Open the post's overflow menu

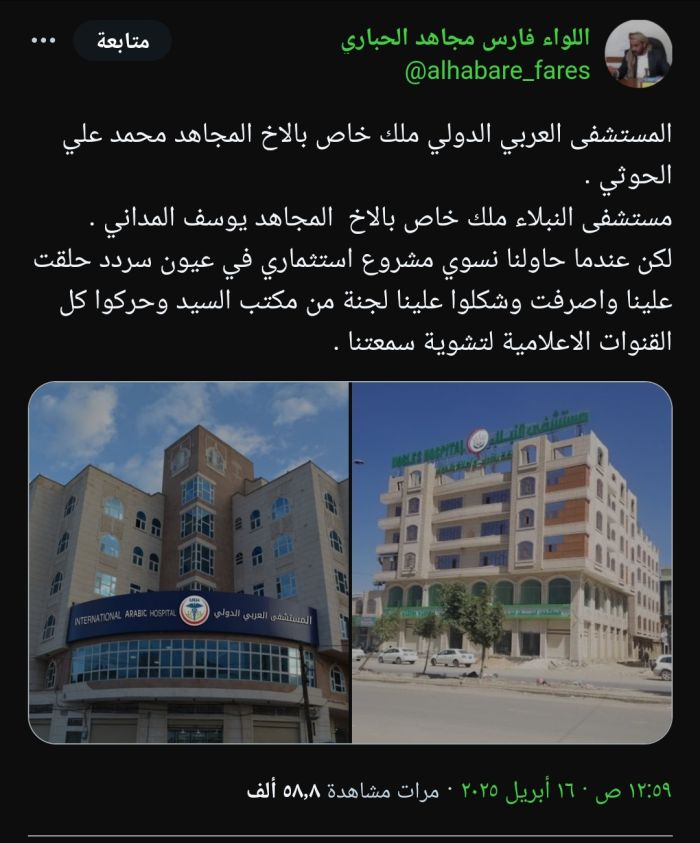pos(44,41)
